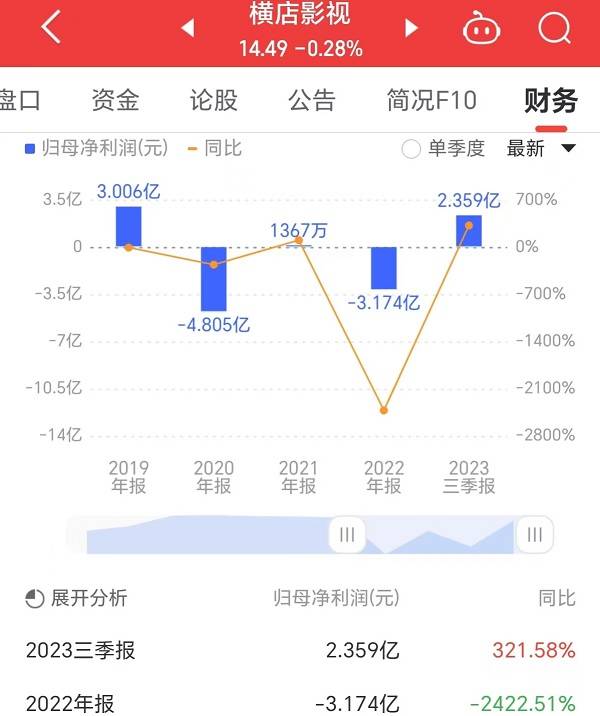
Task: Open the 最新 dropdown
Action: (x=541, y=149)
